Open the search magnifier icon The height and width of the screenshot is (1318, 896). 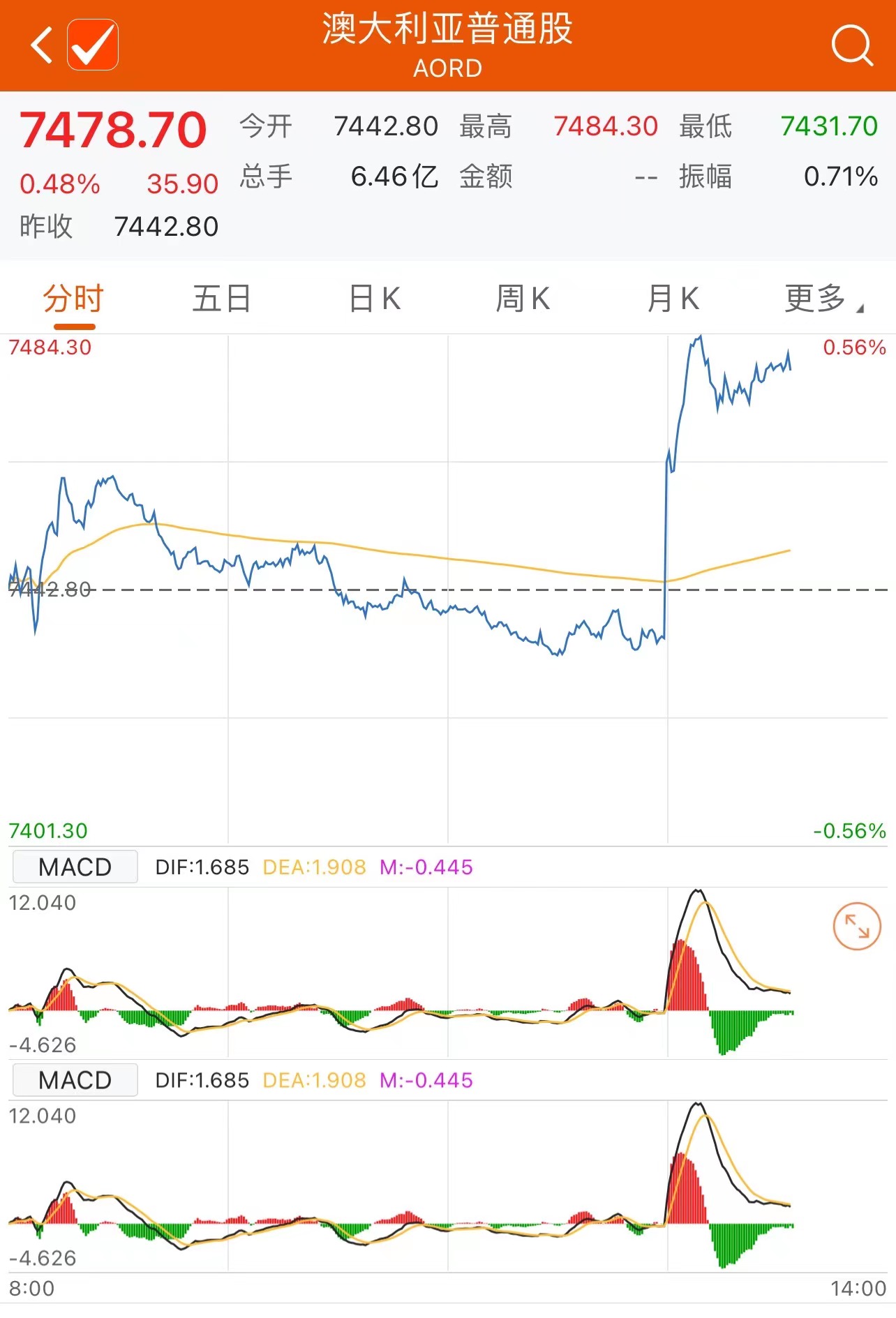click(851, 46)
